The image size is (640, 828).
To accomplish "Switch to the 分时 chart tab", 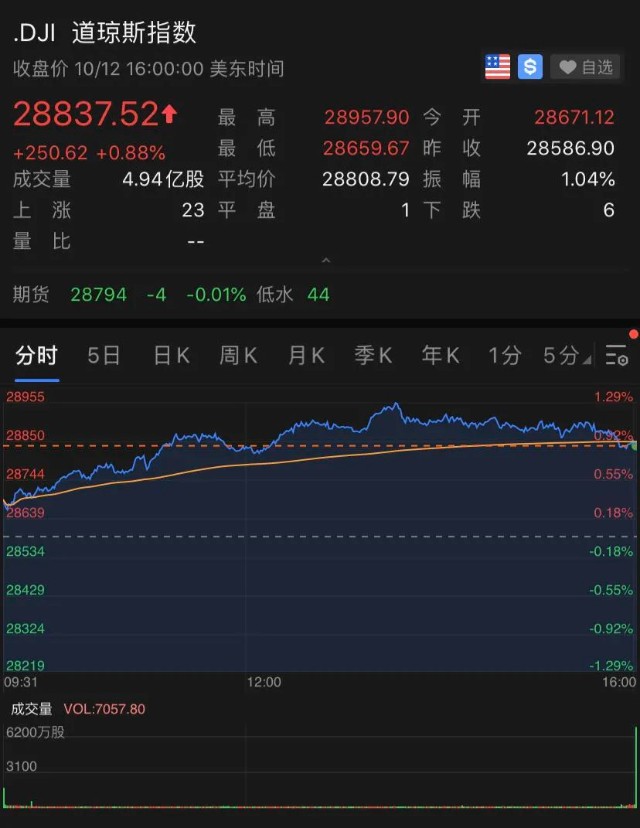I will 37,356.
